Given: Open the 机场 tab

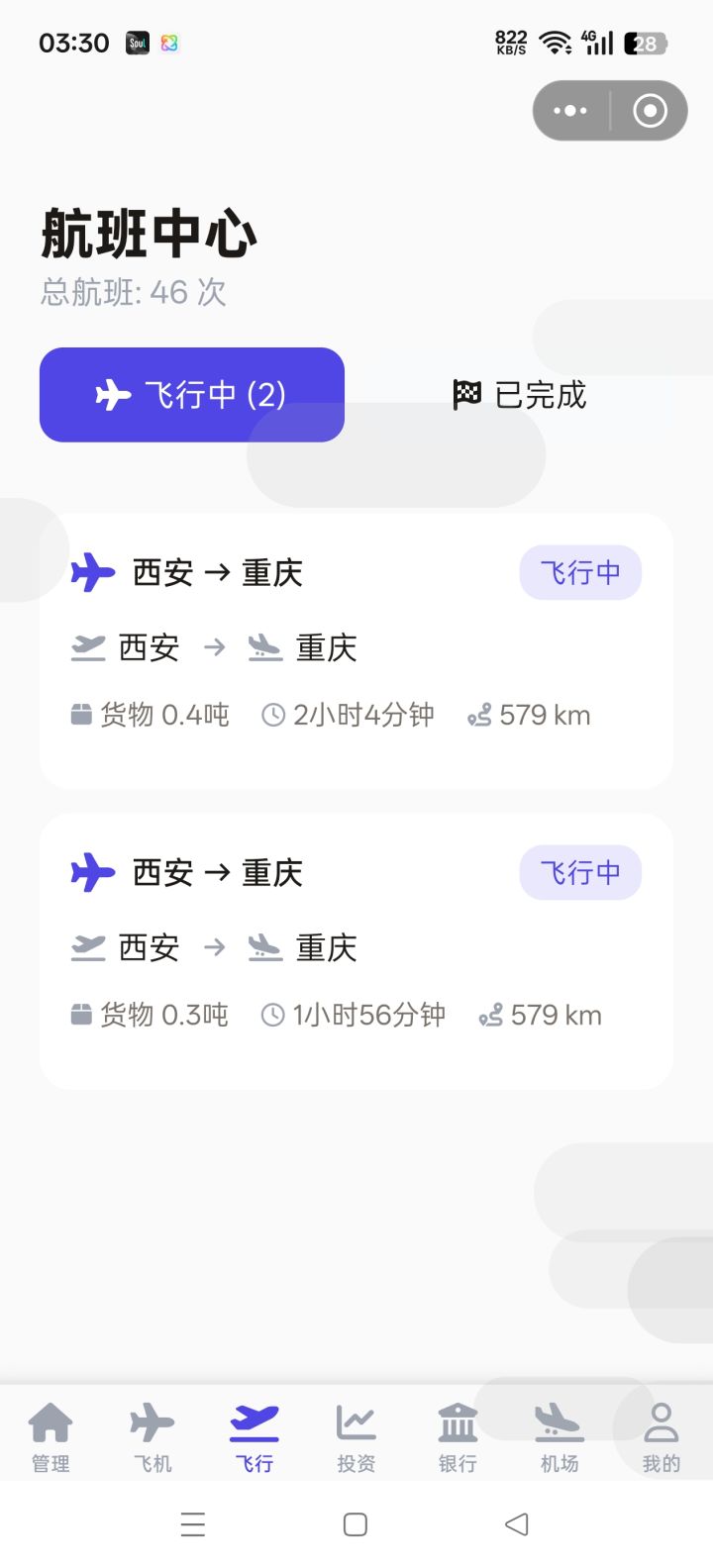Looking at the screenshot, I should point(560,1436).
